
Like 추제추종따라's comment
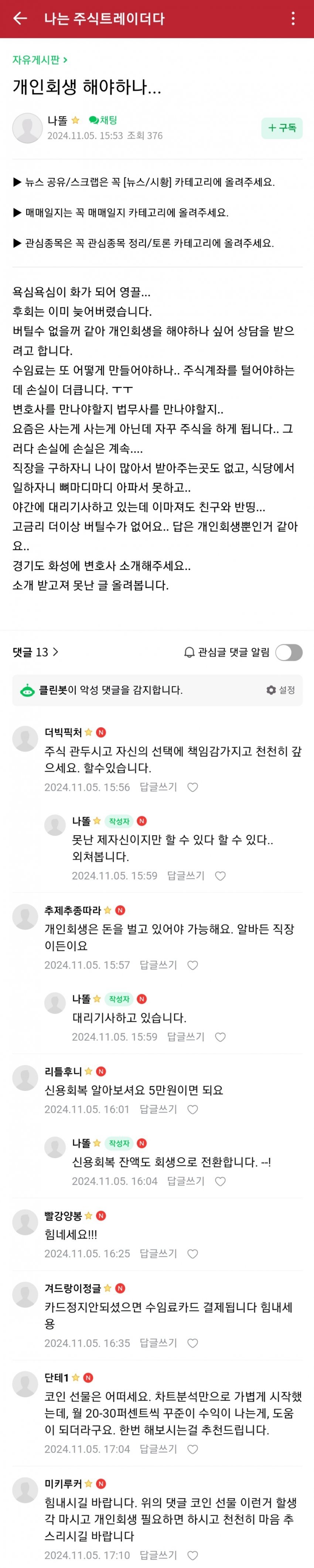pos(193,965)
